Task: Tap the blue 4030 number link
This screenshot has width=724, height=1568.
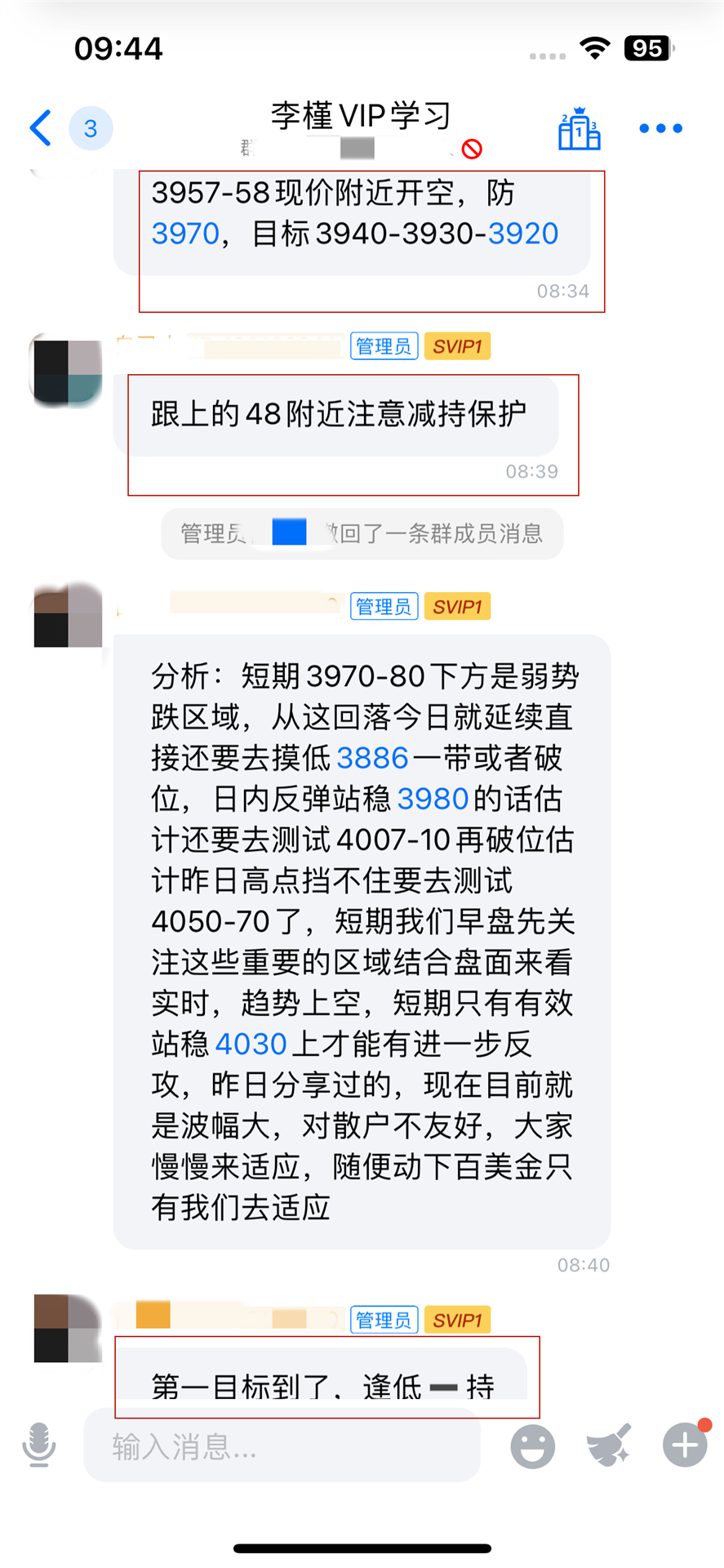Action: [x=251, y=1045]
